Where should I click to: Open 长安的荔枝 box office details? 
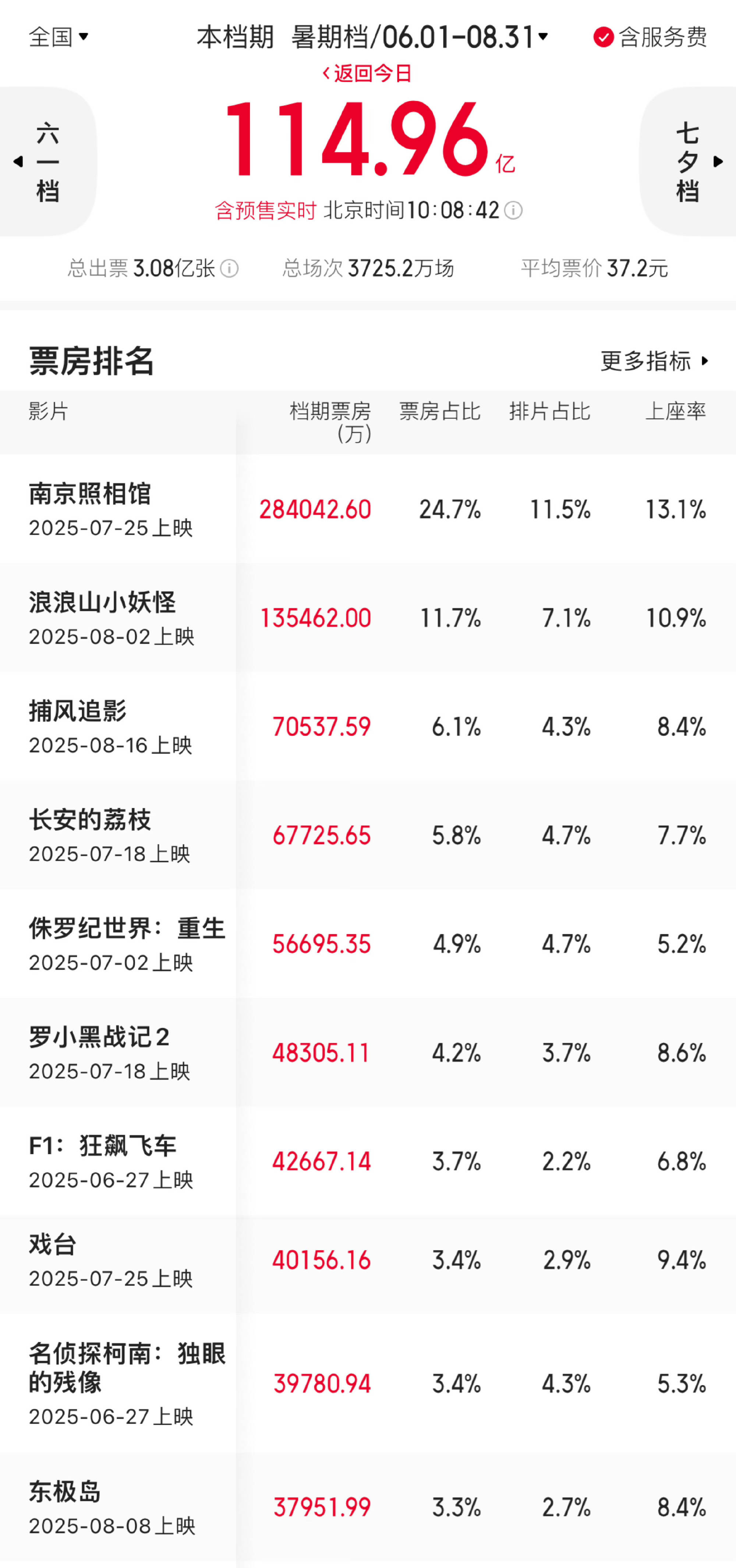tap(368, 835)
